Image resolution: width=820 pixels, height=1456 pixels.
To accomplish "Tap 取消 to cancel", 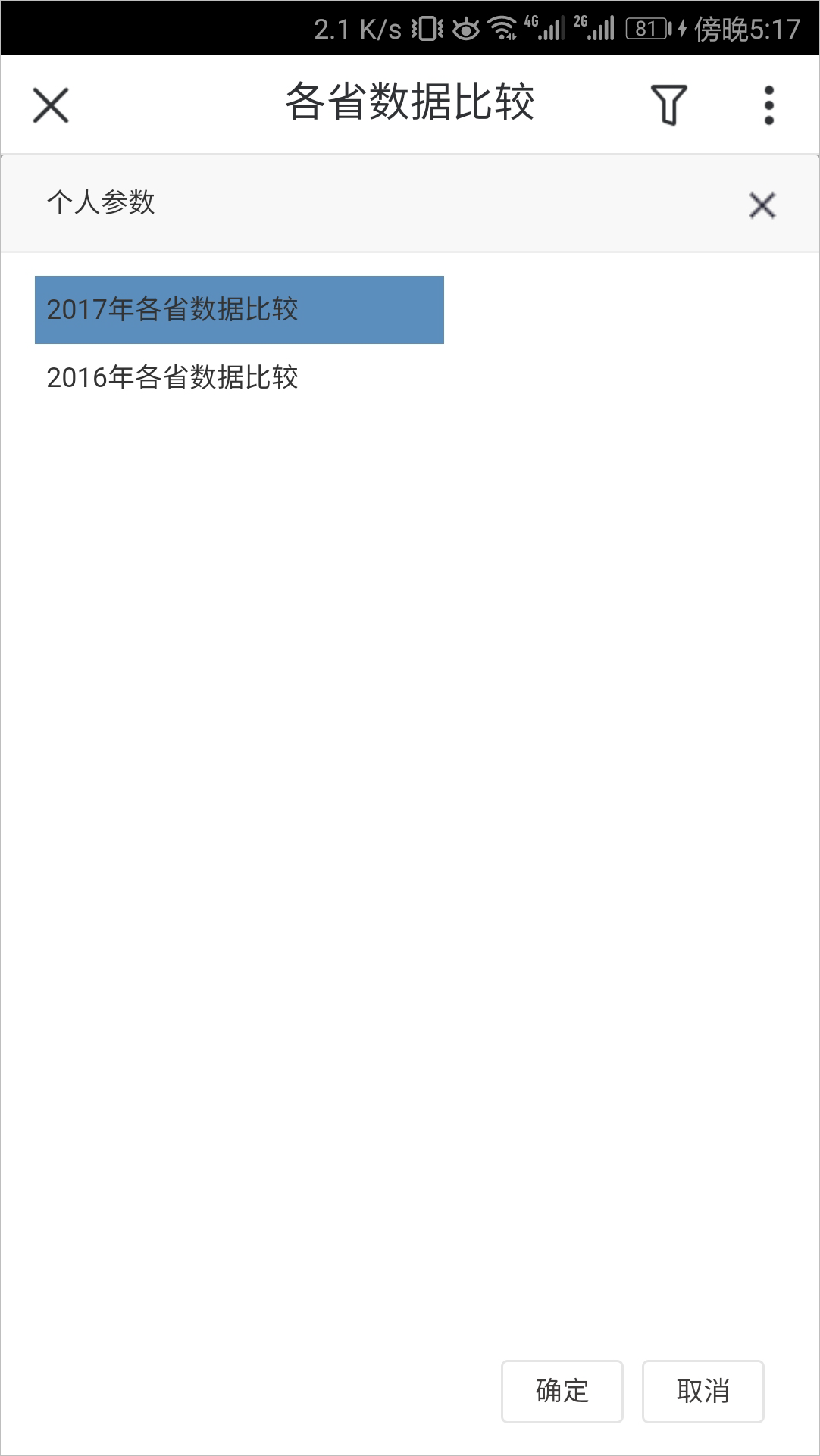I will click(x=703, y=1391).
